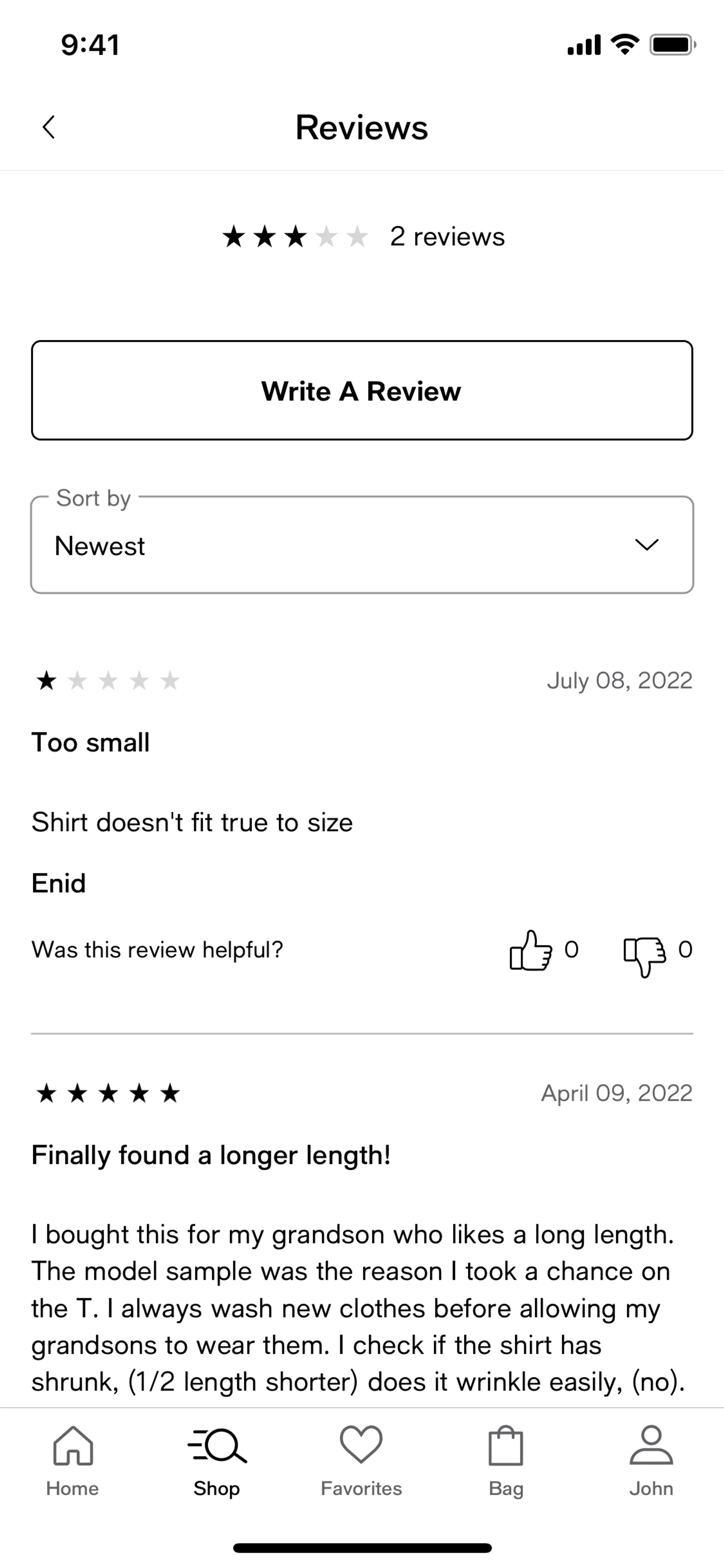Open the Shop tab
The width and height of the screenshot is (724, 1568).
point(217,1461)
